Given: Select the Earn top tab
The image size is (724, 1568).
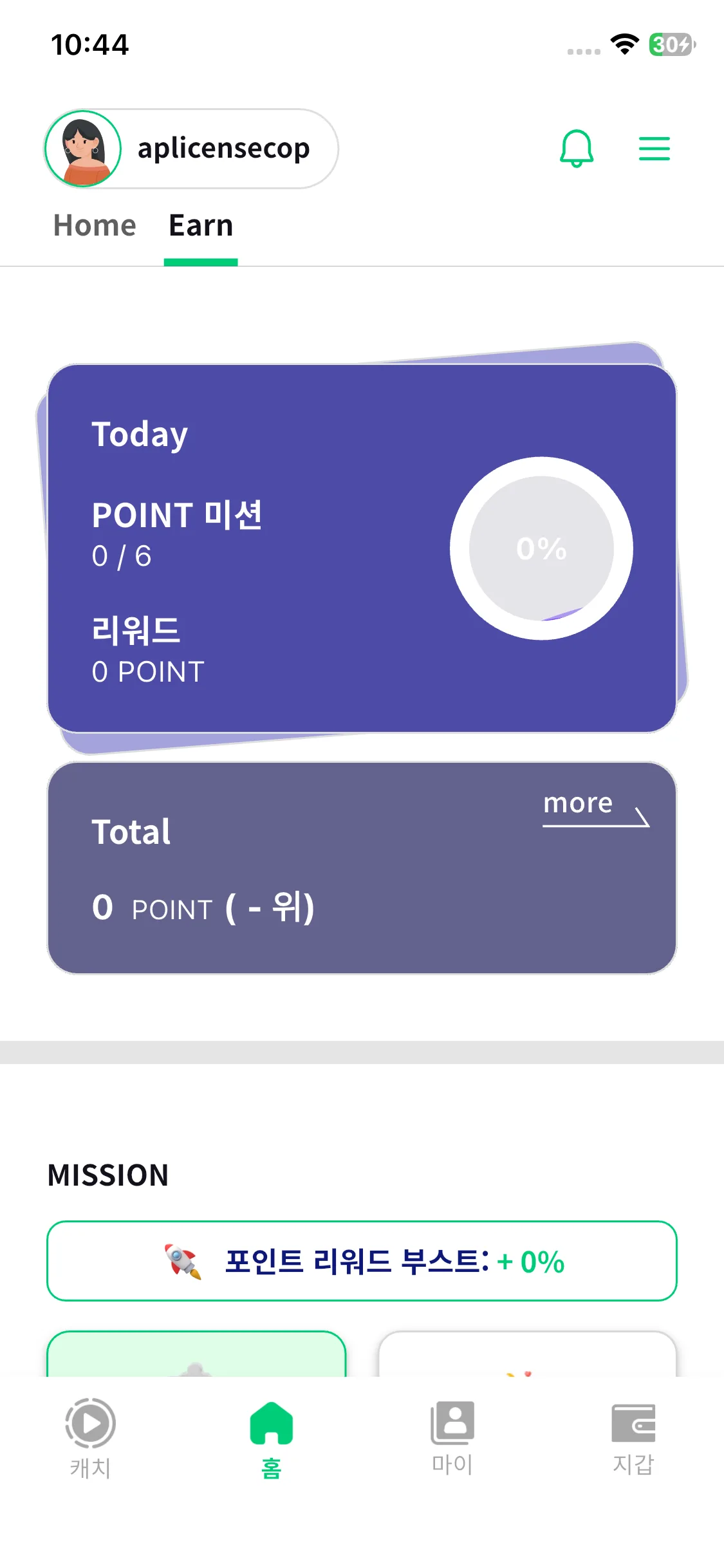Looking at the screenshot, I should tap(201, 226).
